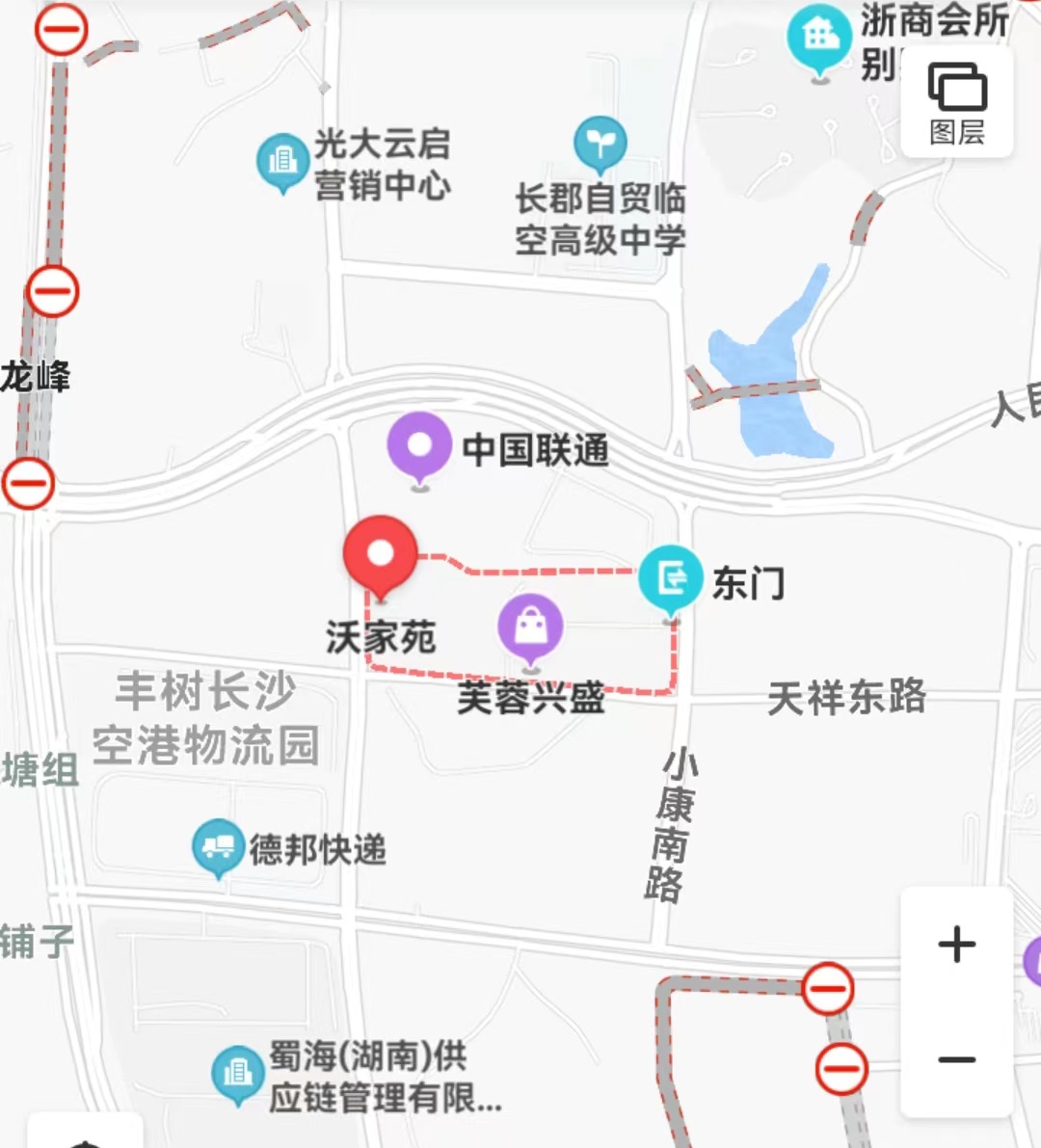
Task: Zoom in with the plus button
Action: point(956,944)
